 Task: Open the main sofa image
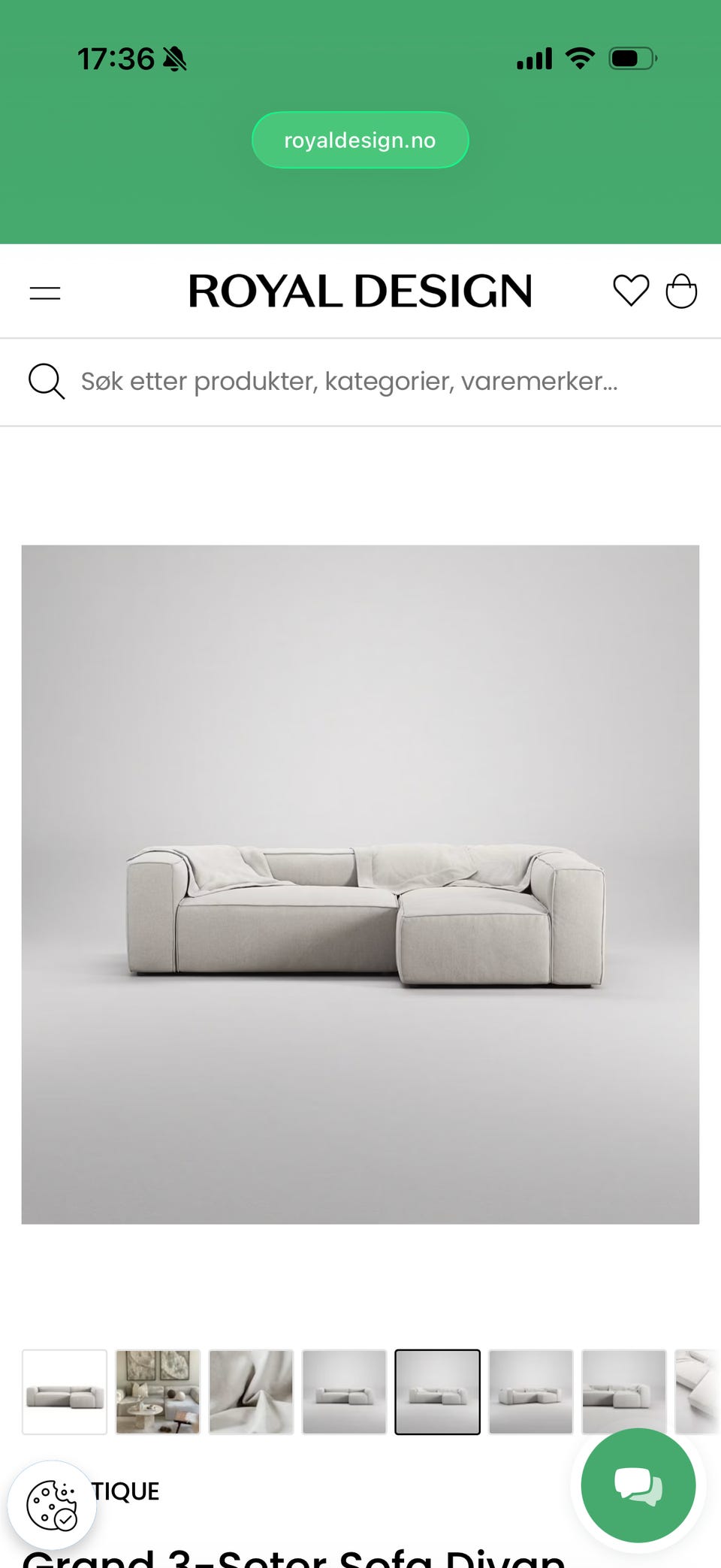tap(360, 884)
